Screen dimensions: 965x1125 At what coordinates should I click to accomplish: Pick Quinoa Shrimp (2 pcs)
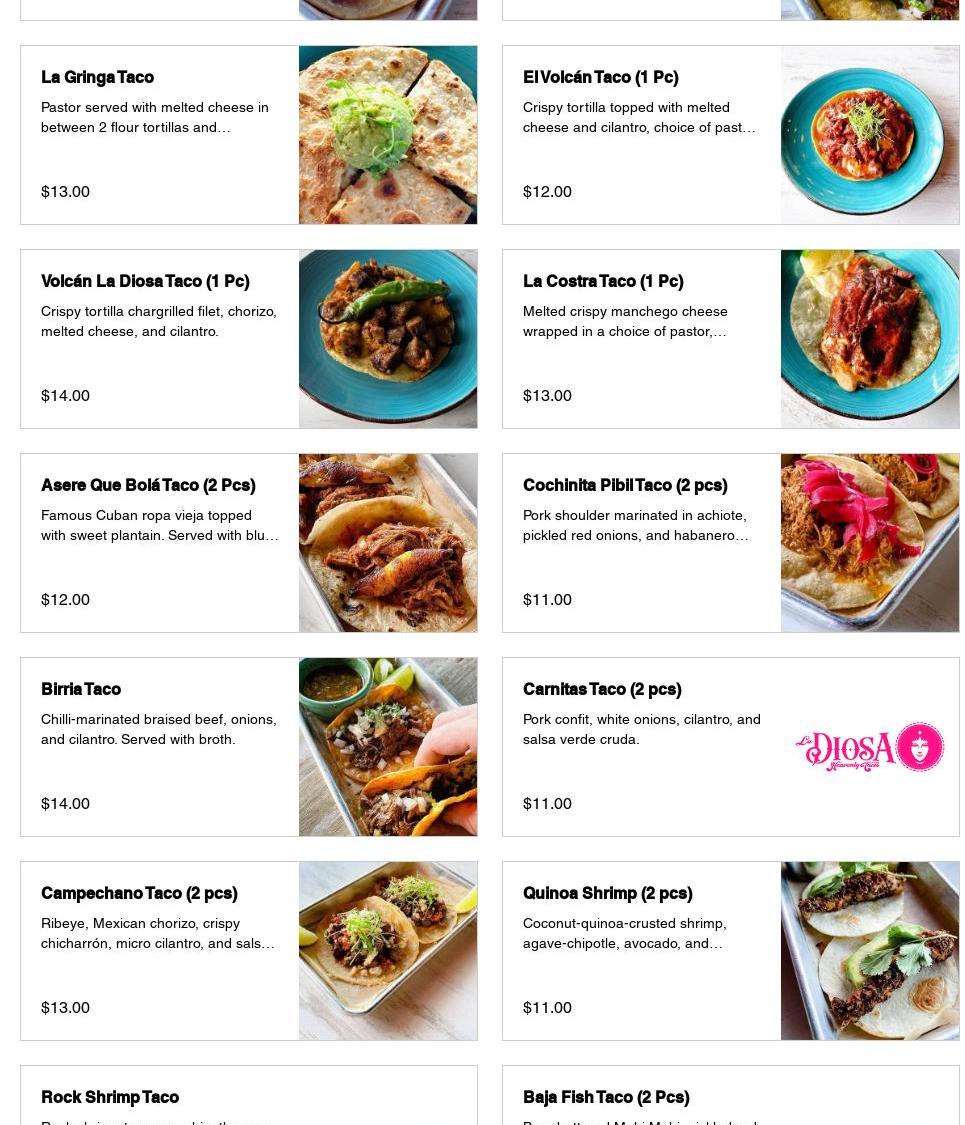pyautogui.click(x=730, y=951)
